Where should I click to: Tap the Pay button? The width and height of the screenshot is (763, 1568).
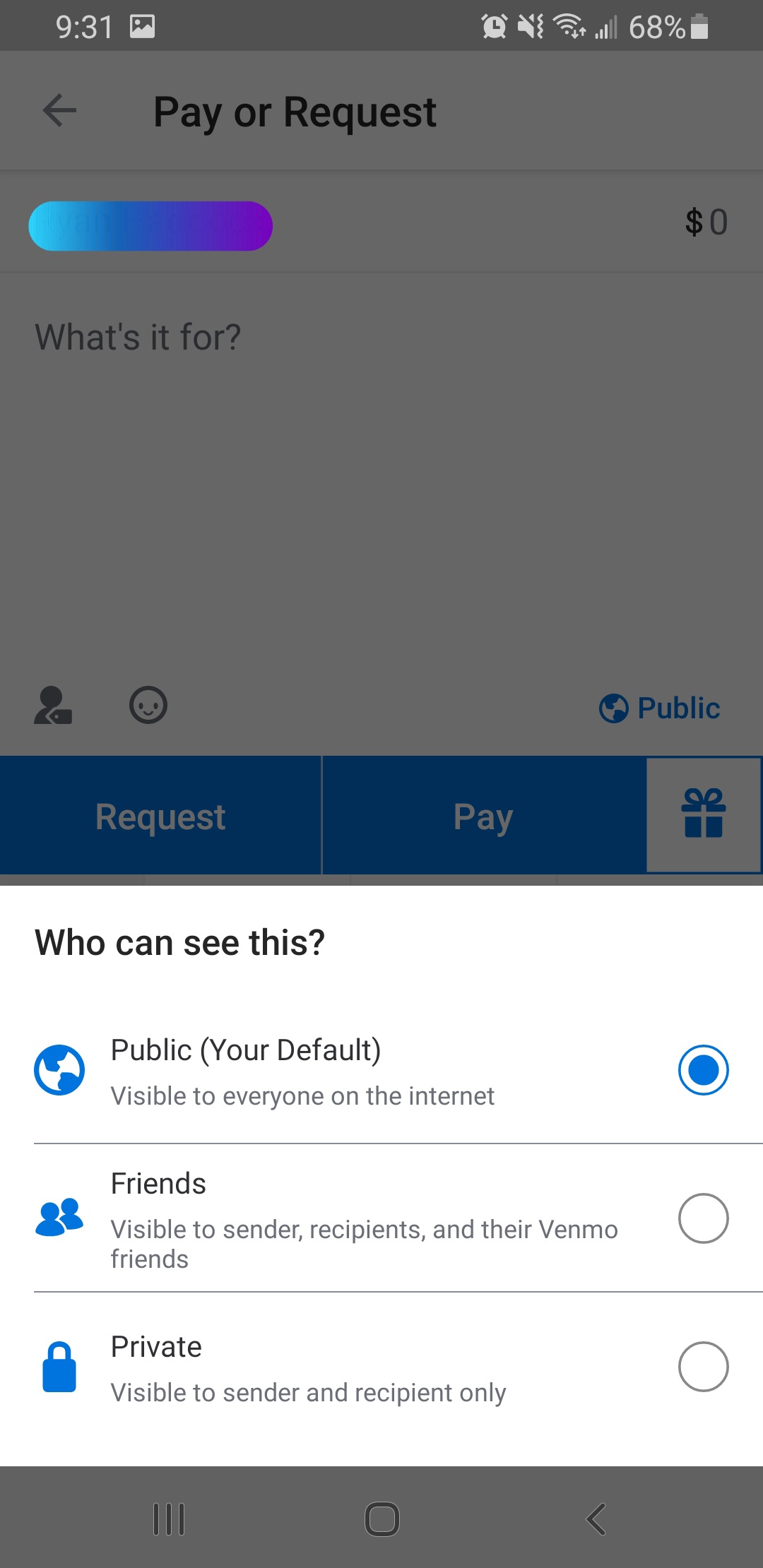click(483, 816)
